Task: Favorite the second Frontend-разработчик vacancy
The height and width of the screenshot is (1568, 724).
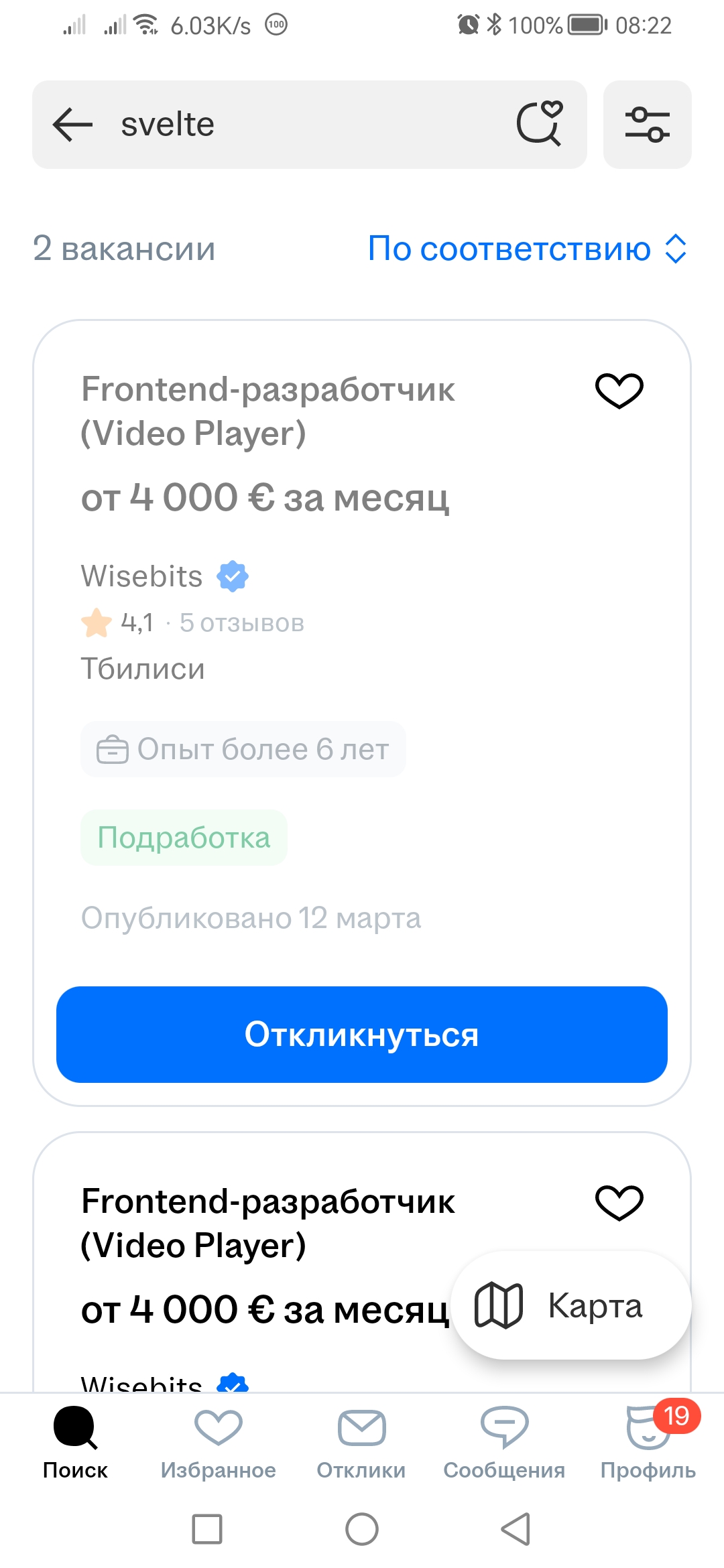Action: pyautogui.click(x=619, y=1202)
